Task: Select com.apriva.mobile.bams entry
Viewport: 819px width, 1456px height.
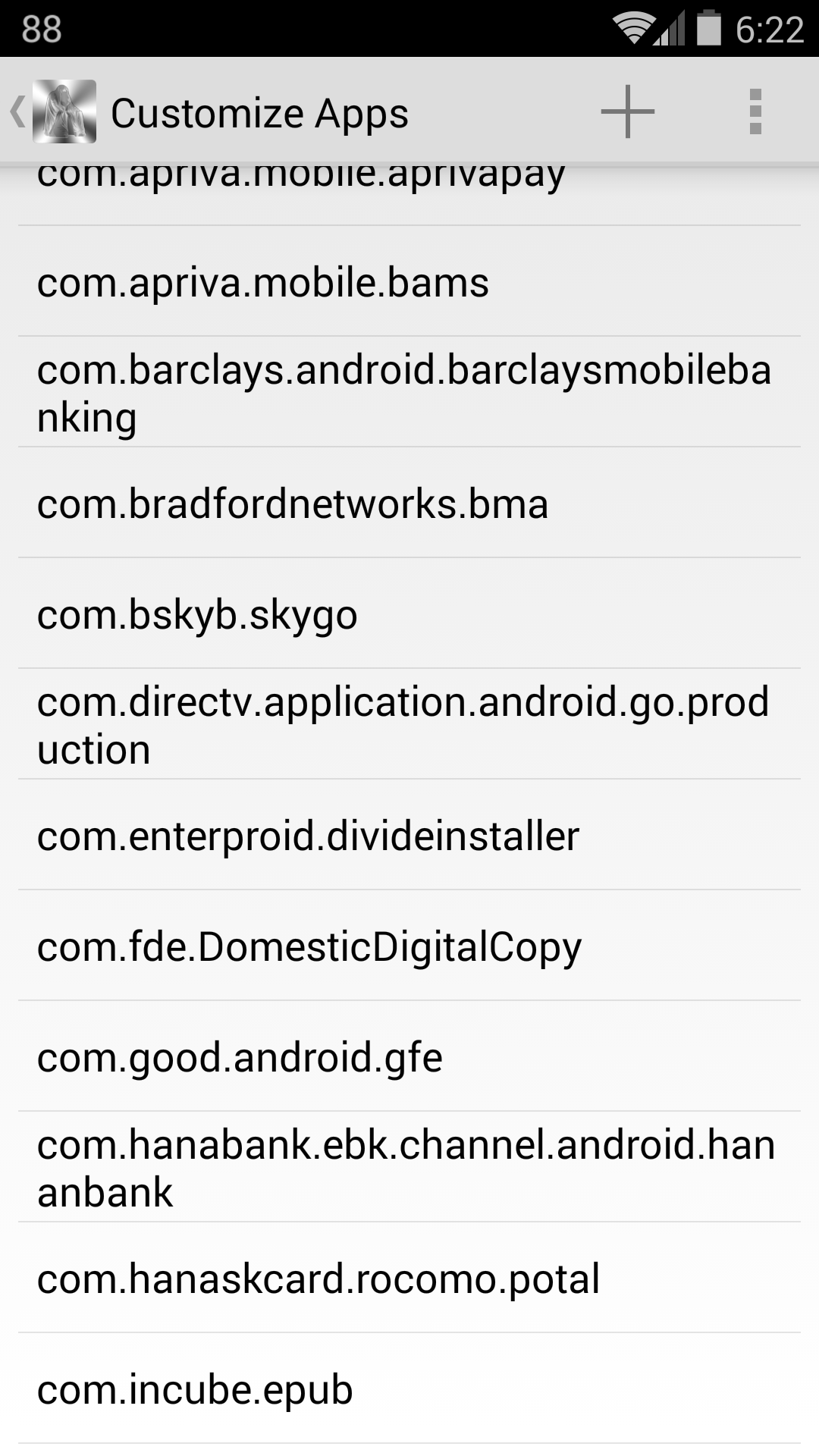Action: [409, 284]
